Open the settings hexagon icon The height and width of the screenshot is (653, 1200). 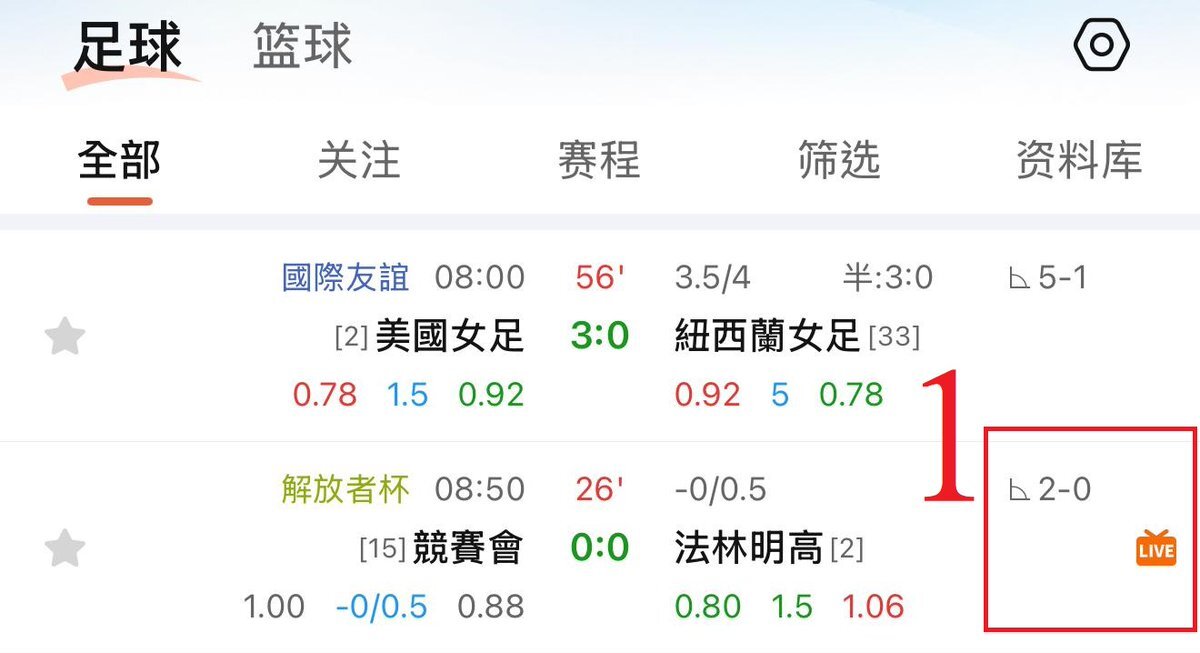point(1101,45)
